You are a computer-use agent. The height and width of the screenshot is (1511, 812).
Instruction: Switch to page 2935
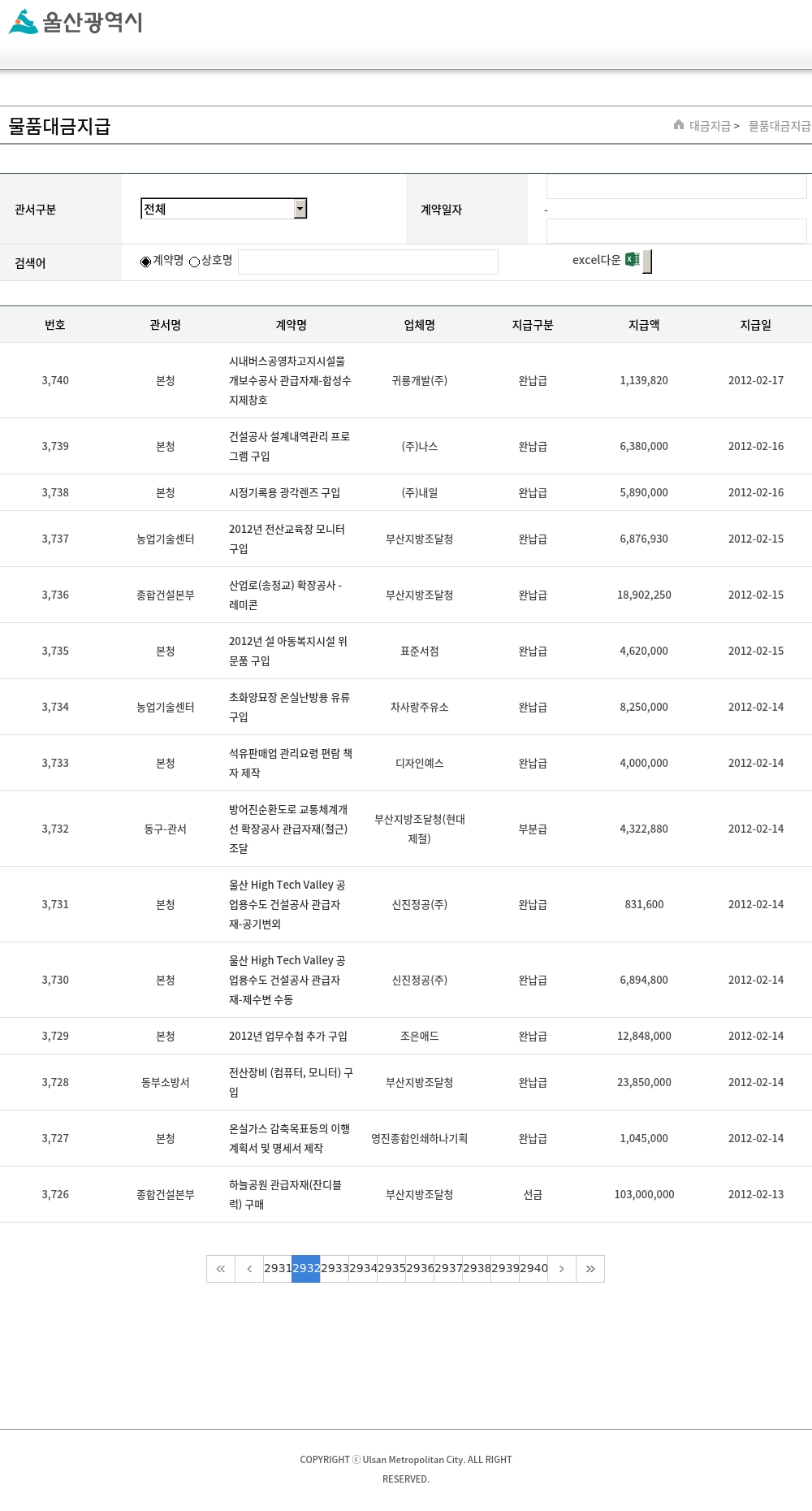[391, 1269]
